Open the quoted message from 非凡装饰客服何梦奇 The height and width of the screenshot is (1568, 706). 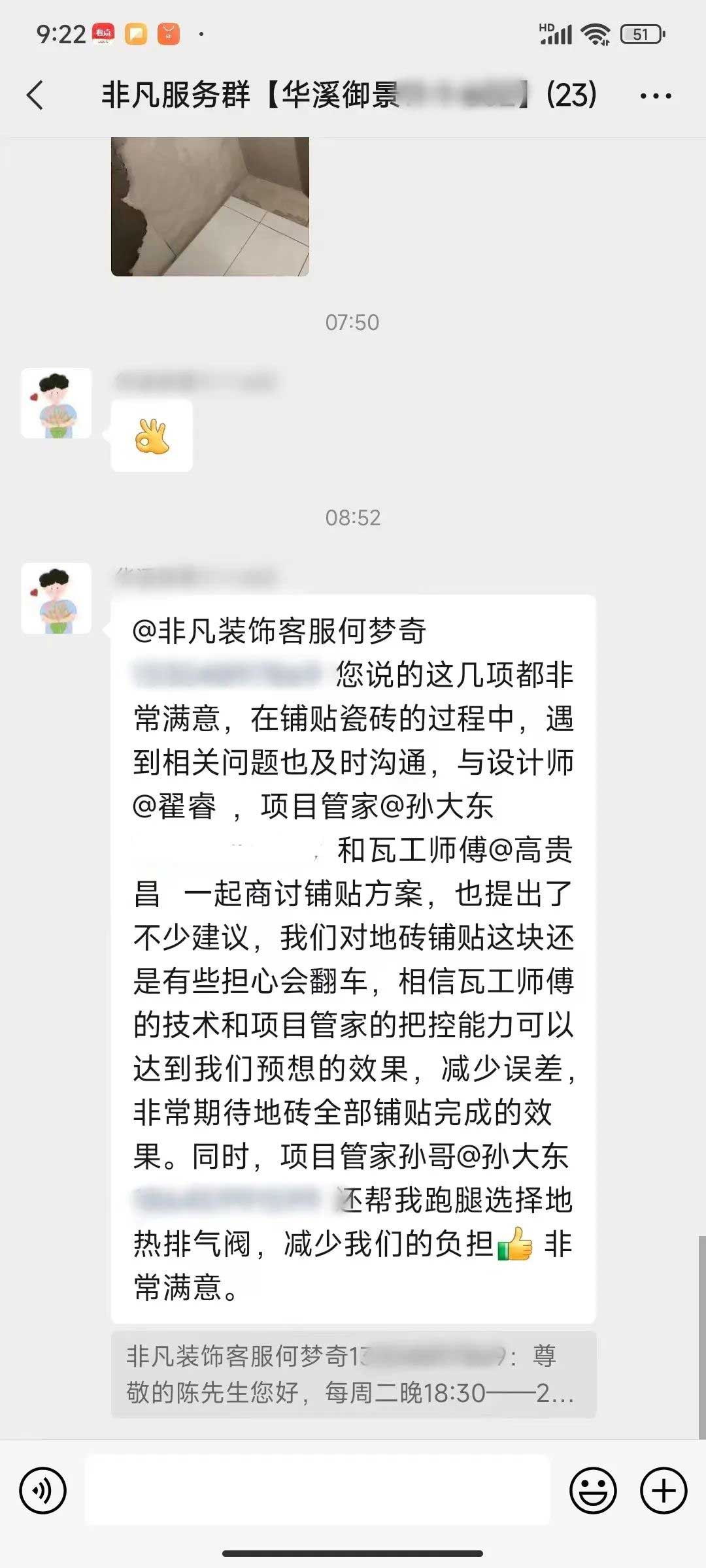[353, 1375]
